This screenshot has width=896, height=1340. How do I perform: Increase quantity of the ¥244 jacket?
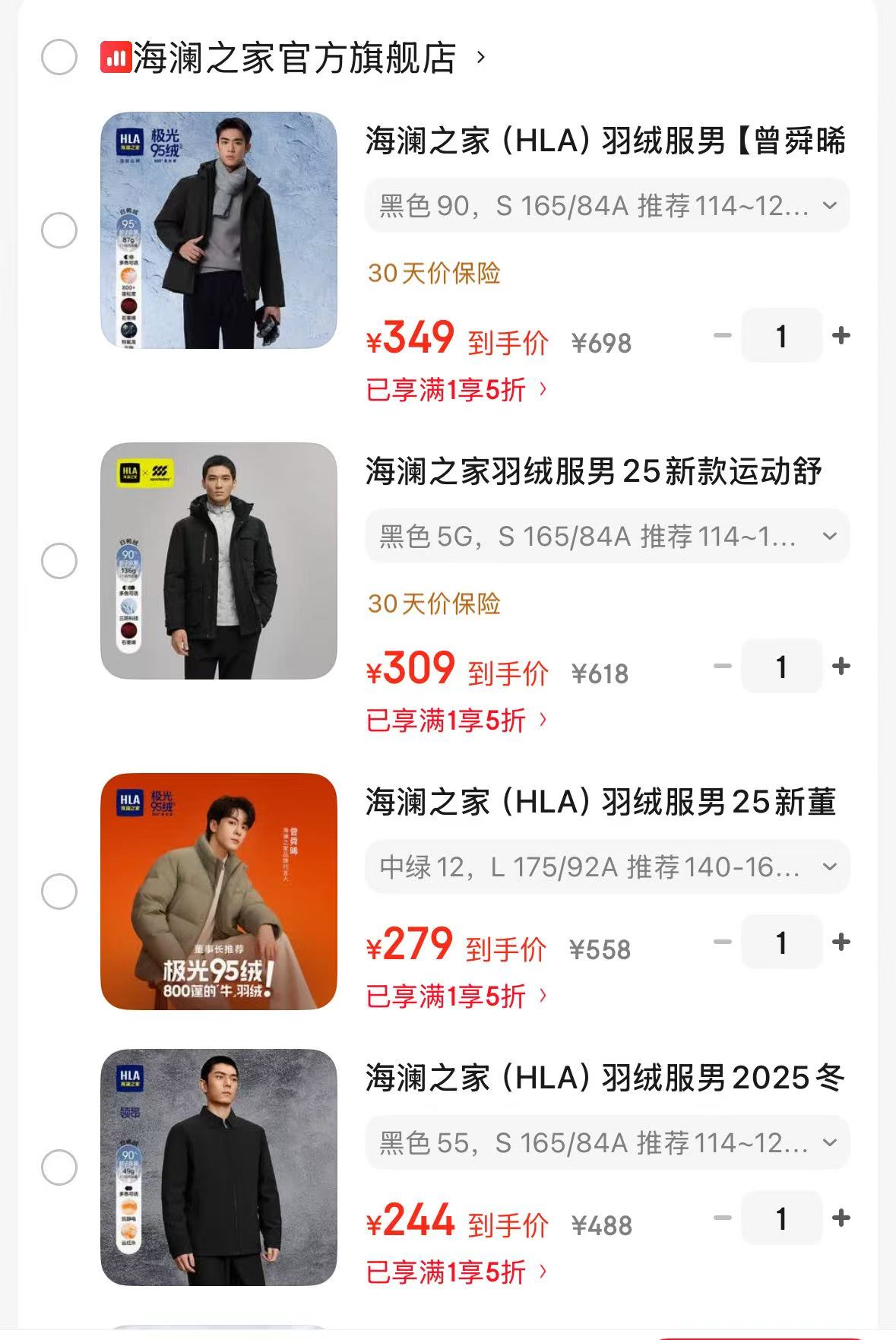pyautogui.click(x=841, y=1218)
